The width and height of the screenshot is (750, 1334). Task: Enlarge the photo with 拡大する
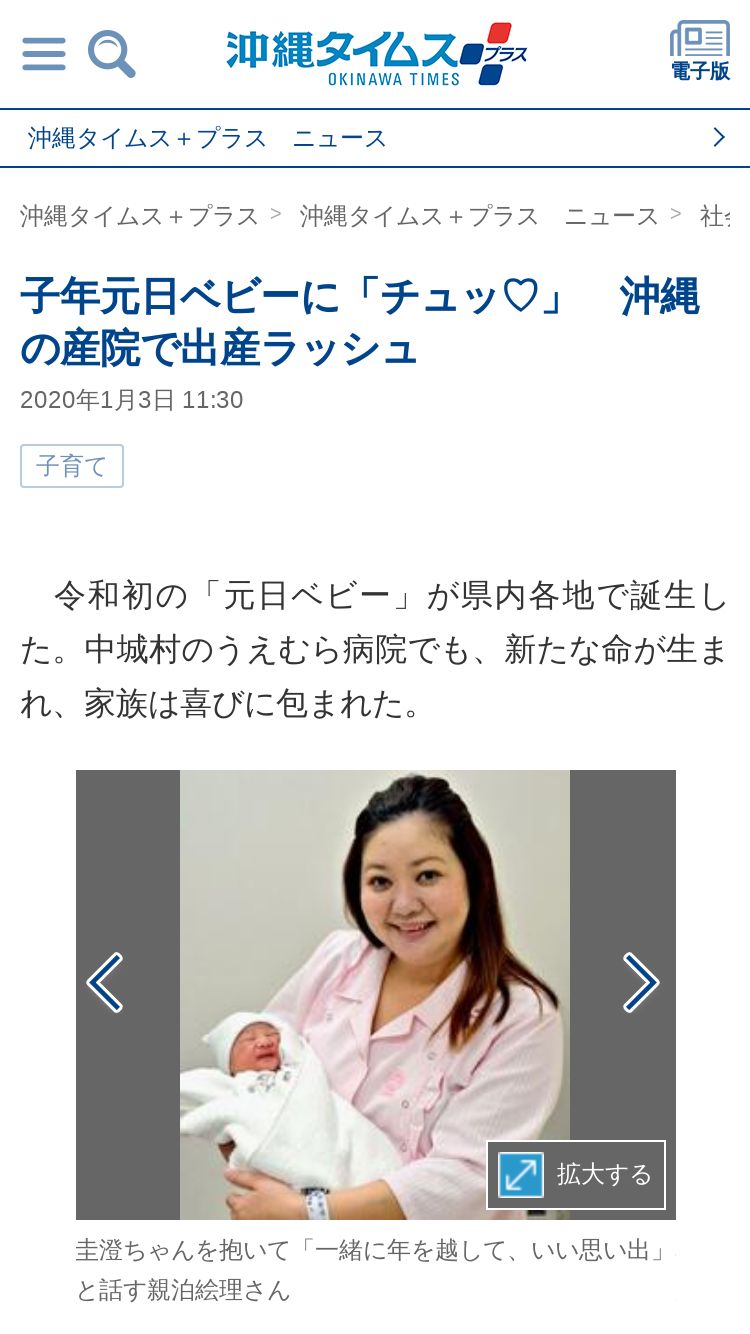[576, 1175]
